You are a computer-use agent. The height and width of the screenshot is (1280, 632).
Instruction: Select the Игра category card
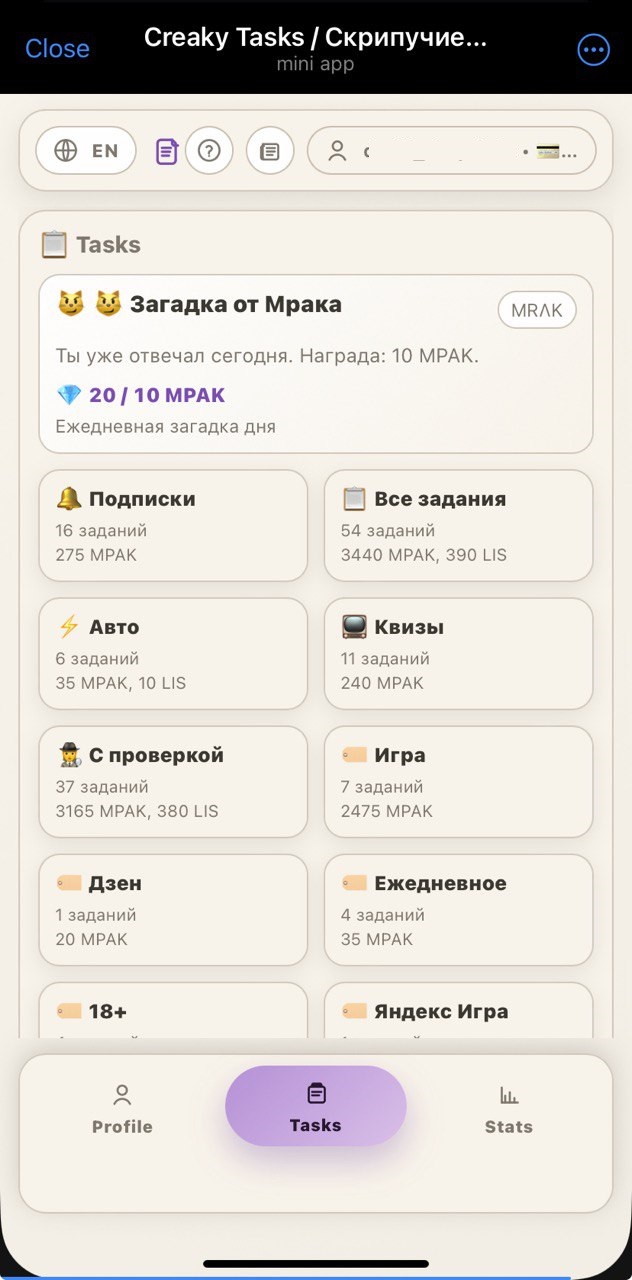pos(458,781)
